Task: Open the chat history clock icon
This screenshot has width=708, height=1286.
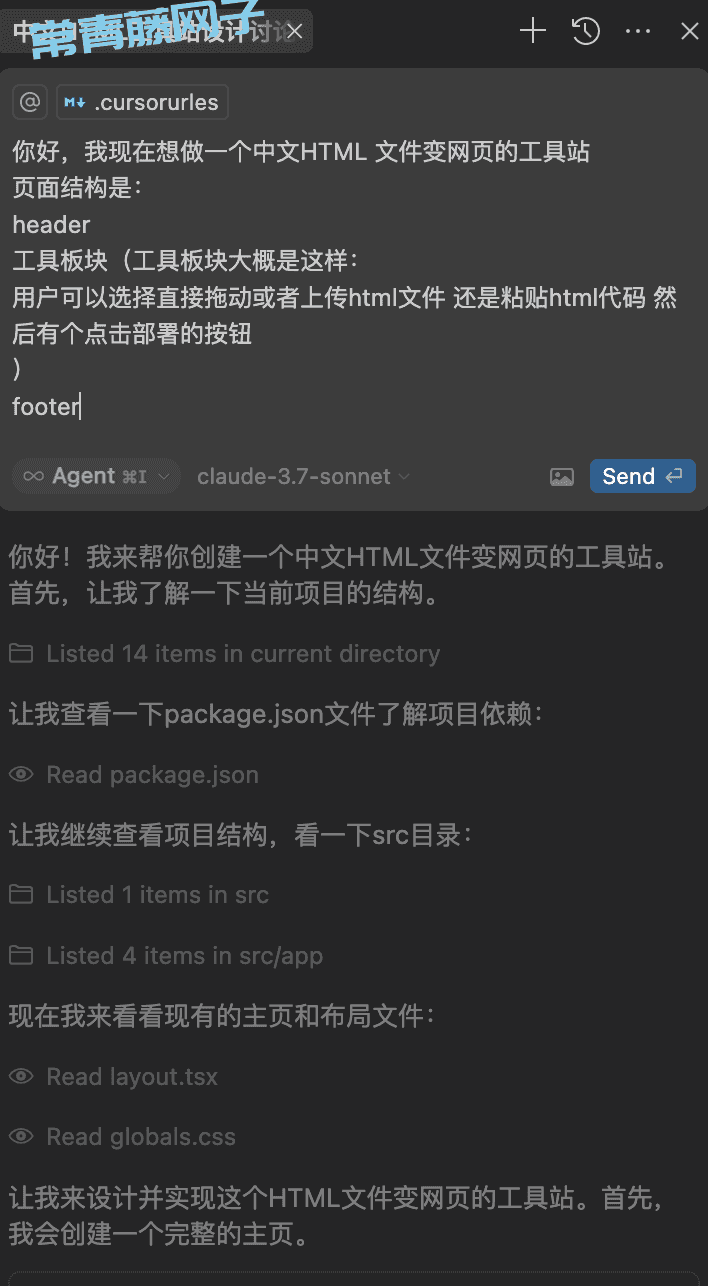Action: [586, 31]
